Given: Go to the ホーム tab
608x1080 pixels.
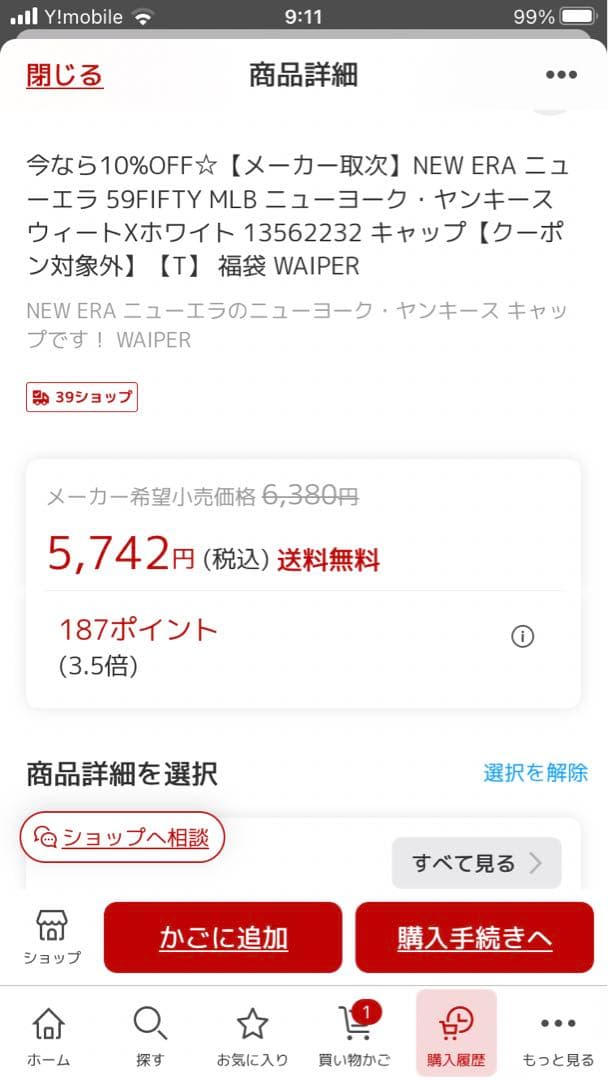Looking at the screenshot, I should [x=49, y=1034].
